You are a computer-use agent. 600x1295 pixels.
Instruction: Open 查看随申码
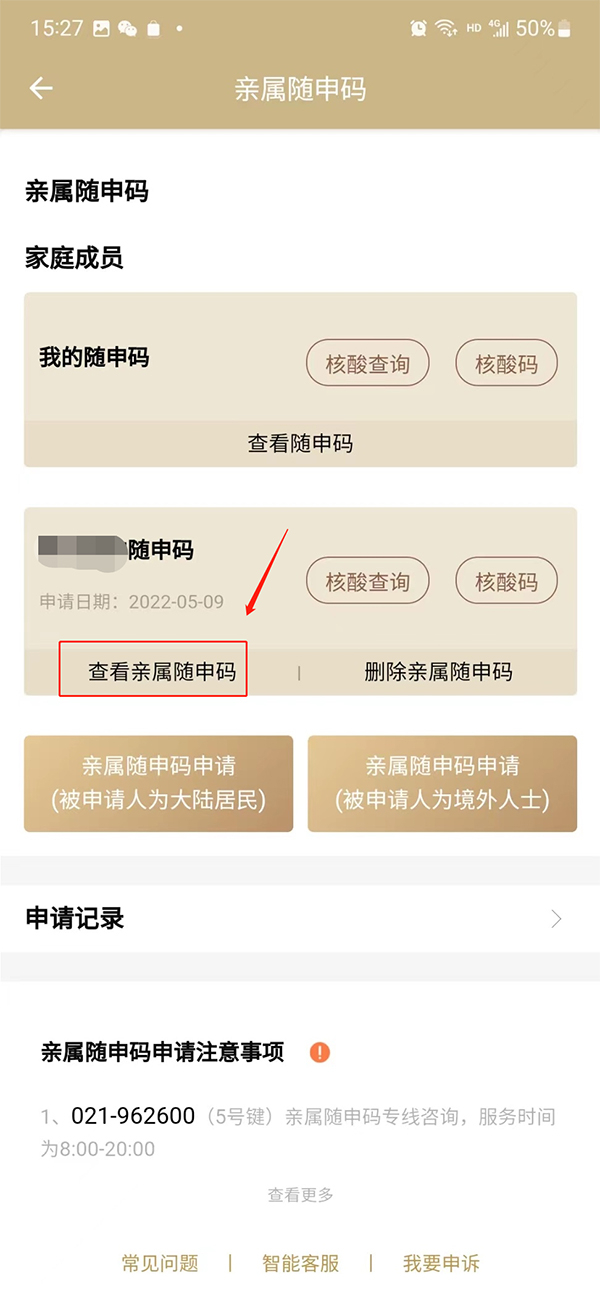tap(300, 443)
